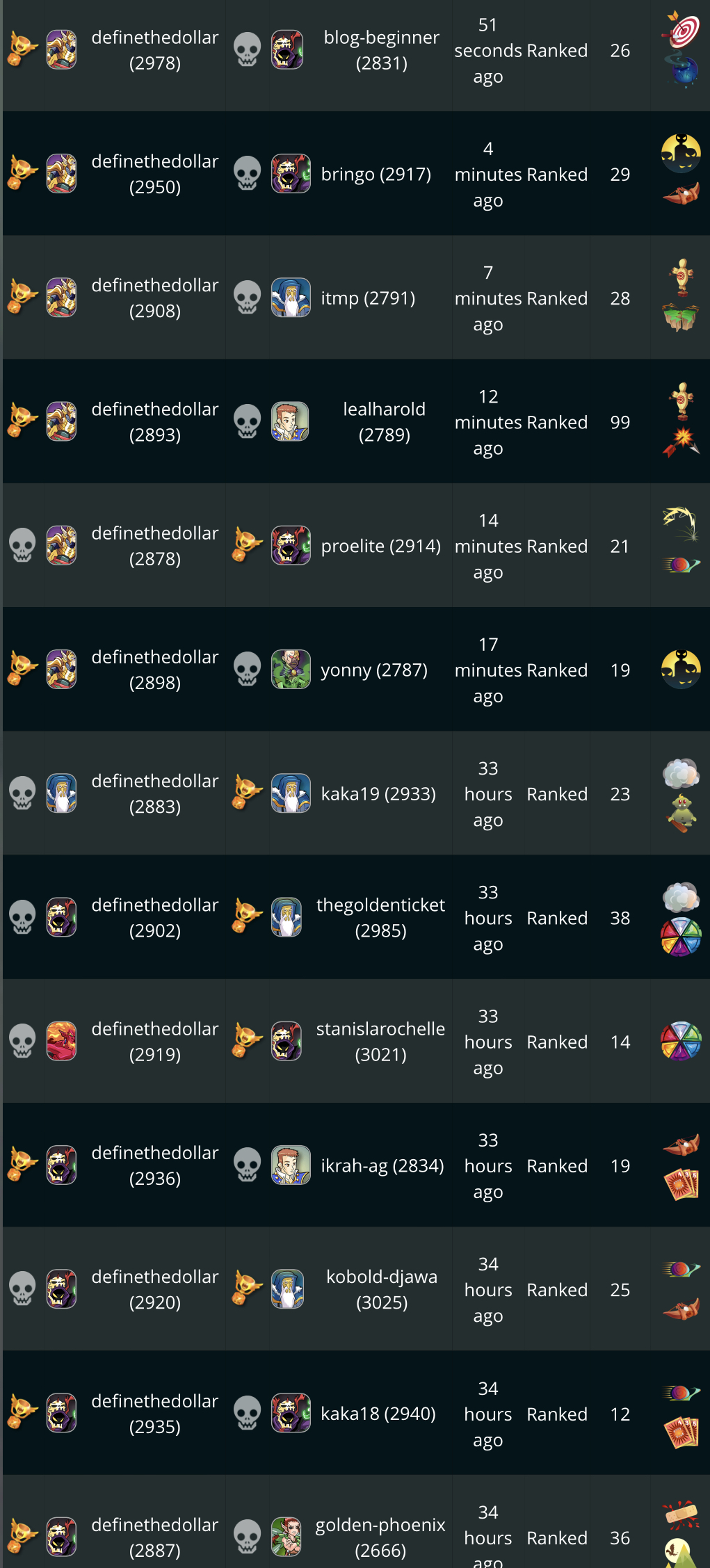The image size is (710, 1568).
Task: Open the battle against lealharold
Action: [384, 421]
